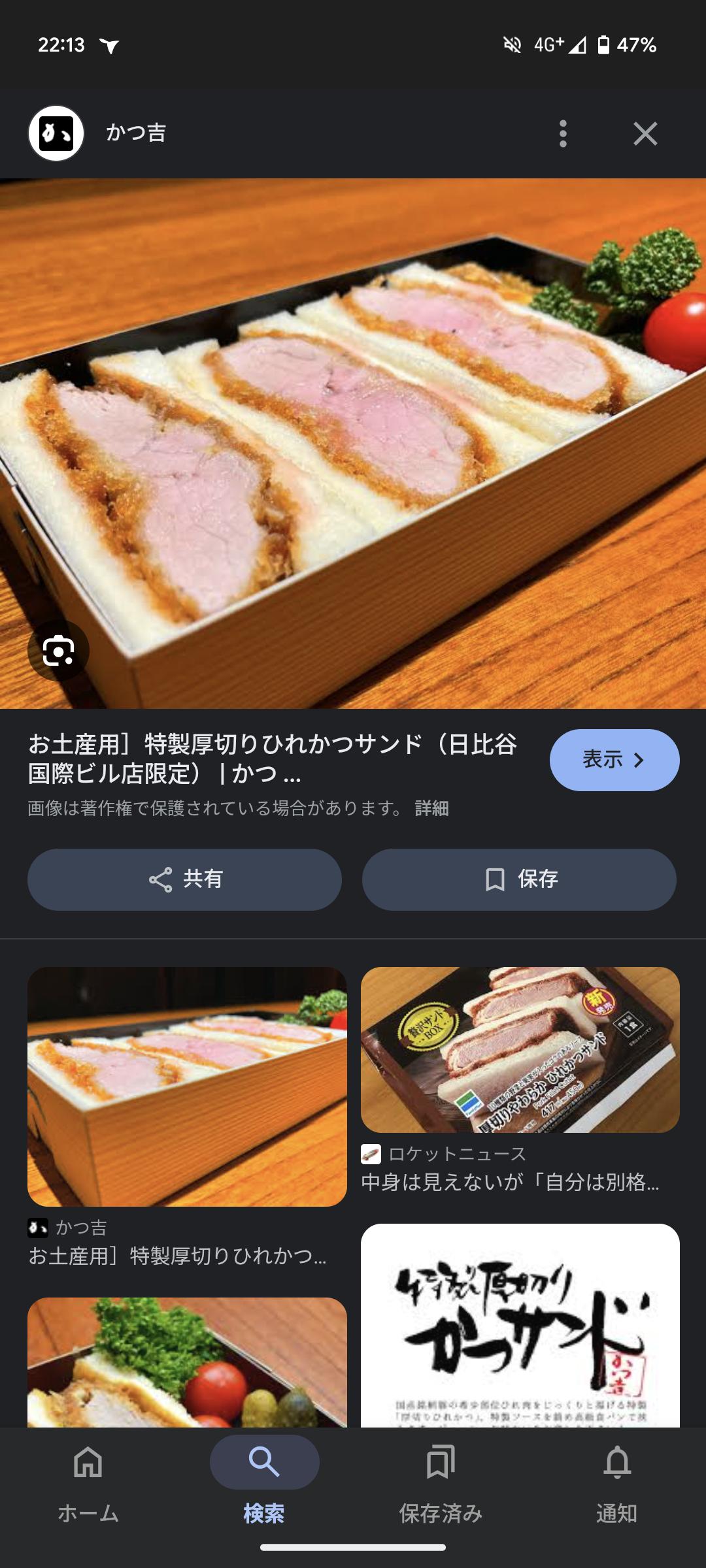Image resolution: width=706 pixels, height=1568 pixels.
Task: Open the かつ吉 related image result
Action: [x=187, y=1086]
